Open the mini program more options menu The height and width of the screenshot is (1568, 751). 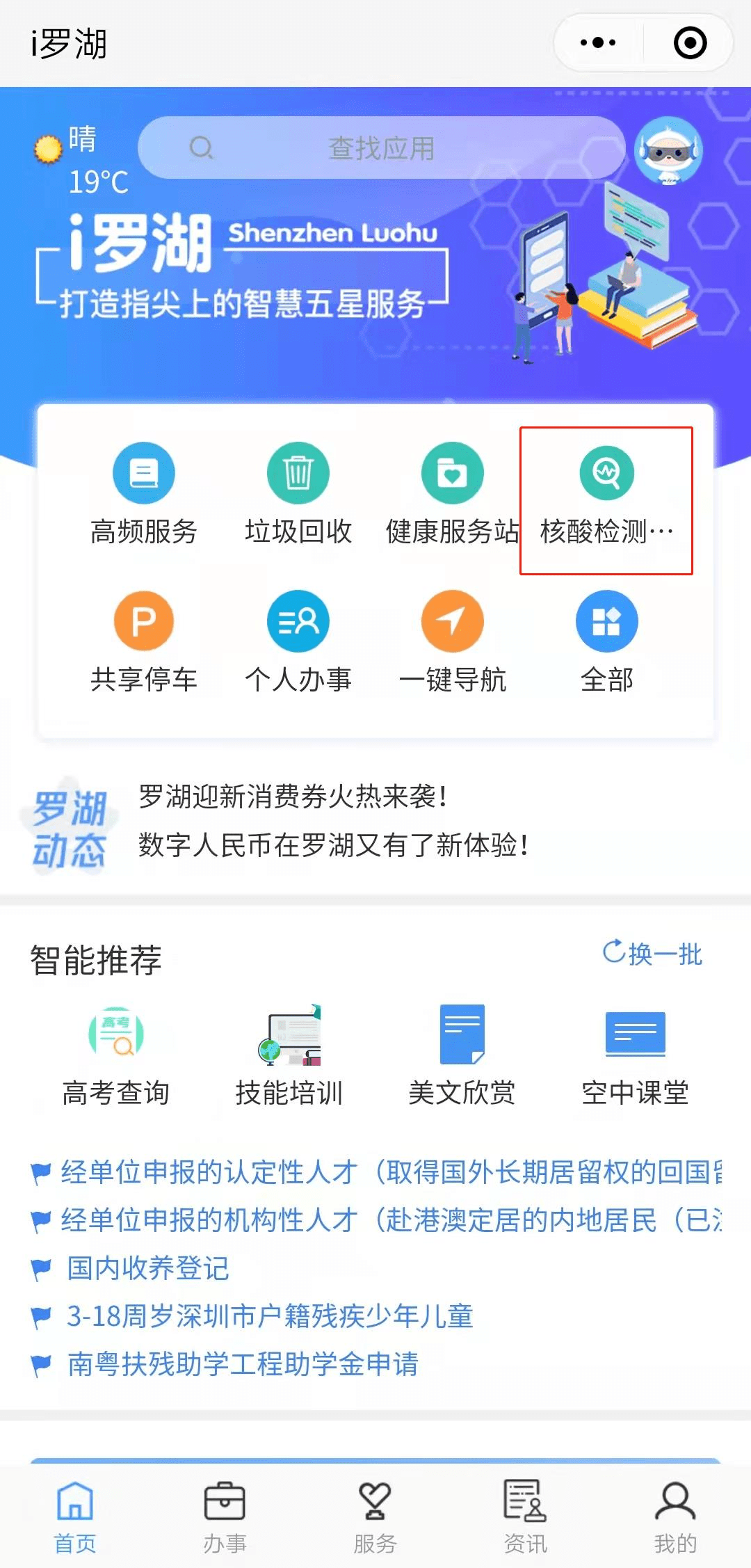pos(598,43)
